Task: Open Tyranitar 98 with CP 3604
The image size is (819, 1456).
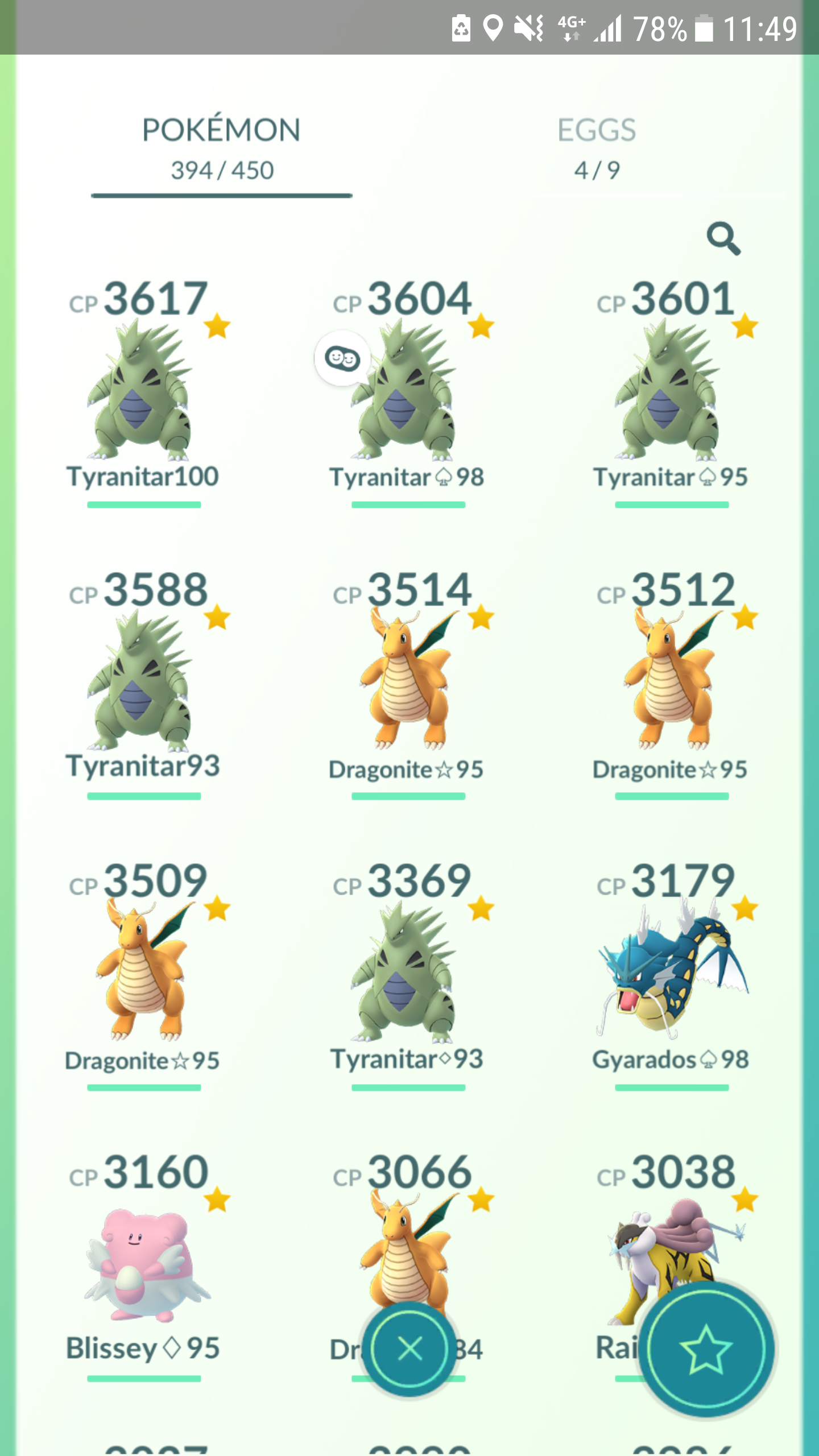Action: click(x=407, y=392)
